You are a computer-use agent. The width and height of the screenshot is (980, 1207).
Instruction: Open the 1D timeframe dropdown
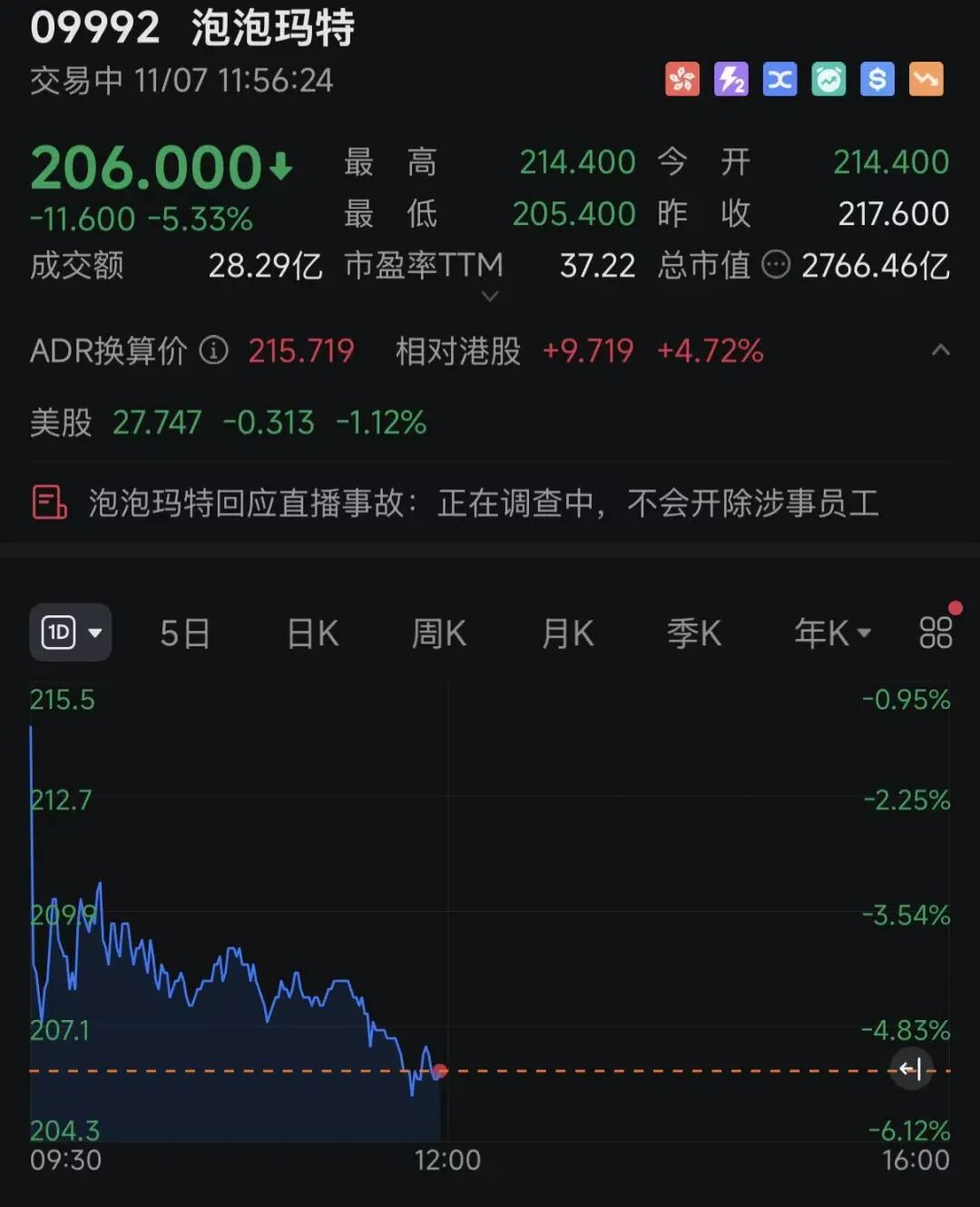[71, 633]
